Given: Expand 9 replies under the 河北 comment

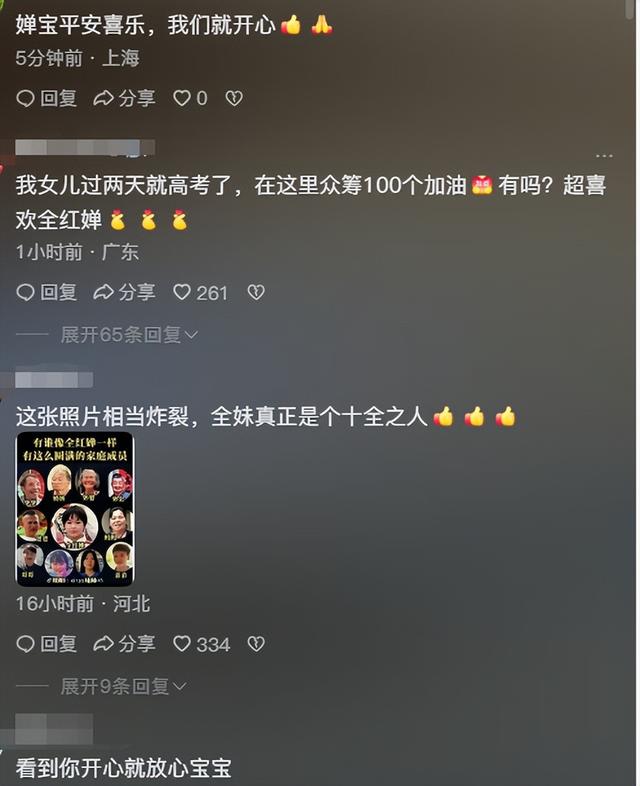Looking at the screenshot, I should point(122,687).
